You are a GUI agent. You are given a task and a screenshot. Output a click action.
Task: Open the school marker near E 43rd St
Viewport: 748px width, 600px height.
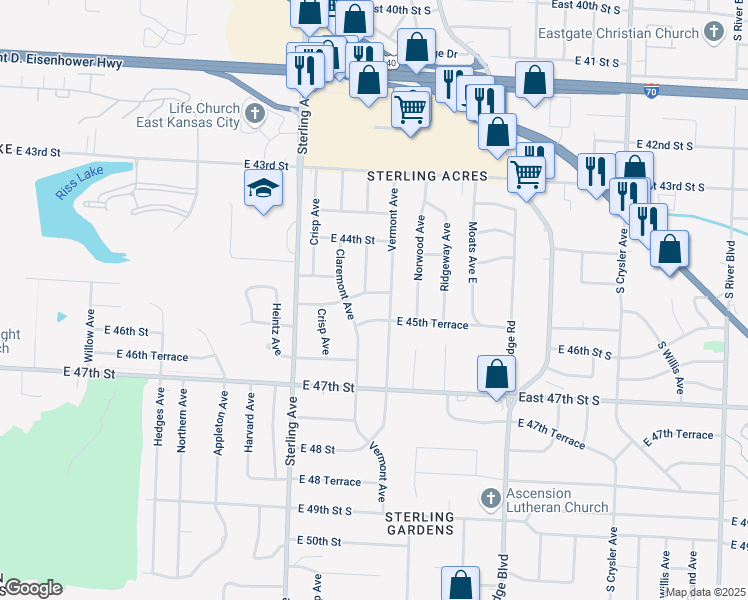pyautogui.click(x=263, y=189)
